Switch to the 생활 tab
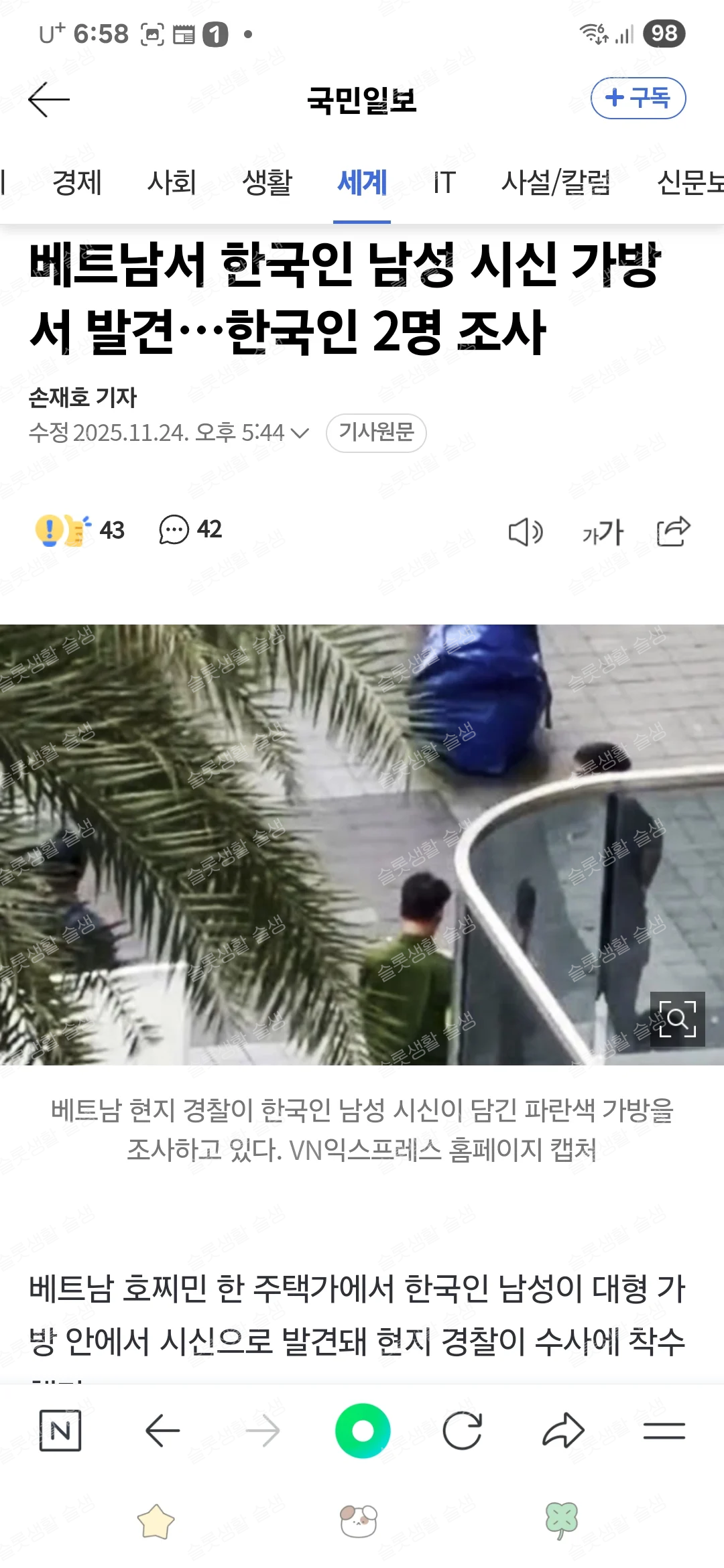The image size is (724, 1568). click(x=267, y=182)
